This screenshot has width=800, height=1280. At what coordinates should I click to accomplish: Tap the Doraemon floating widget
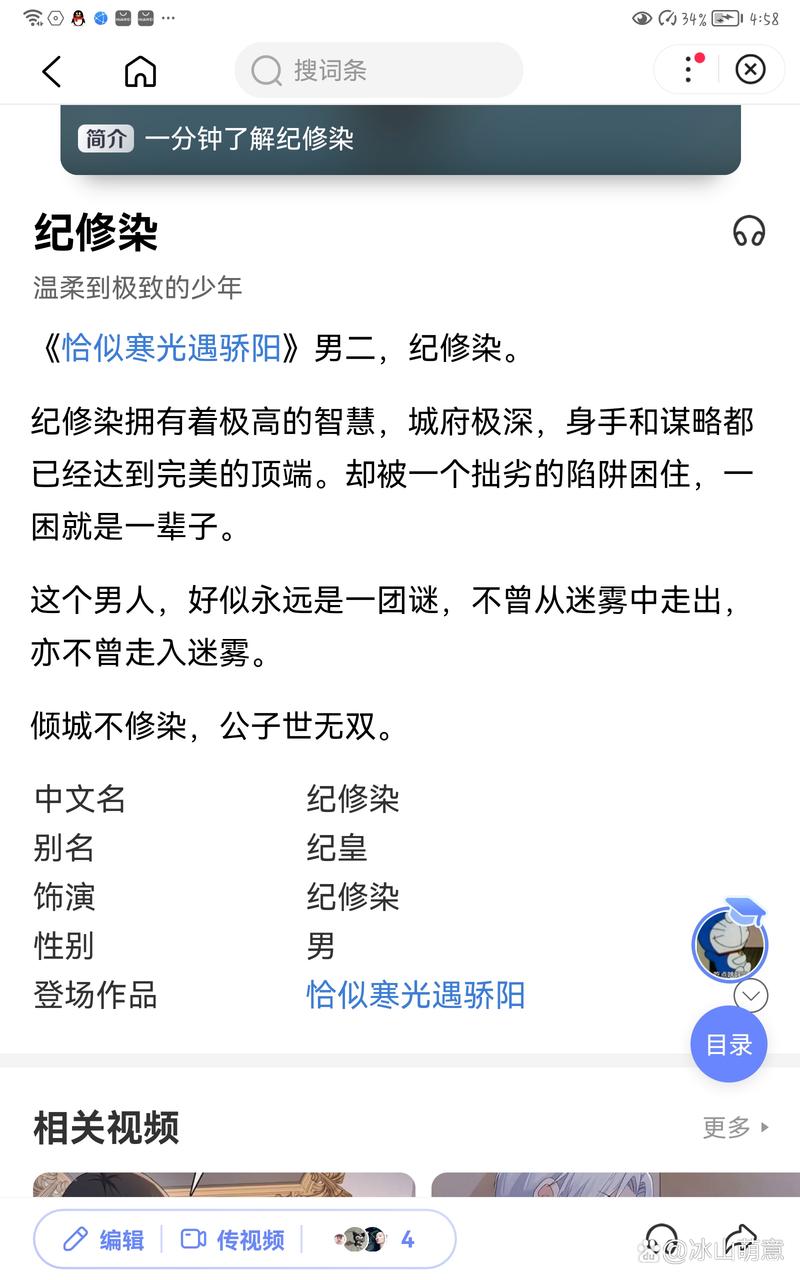(x=729, y=943)
